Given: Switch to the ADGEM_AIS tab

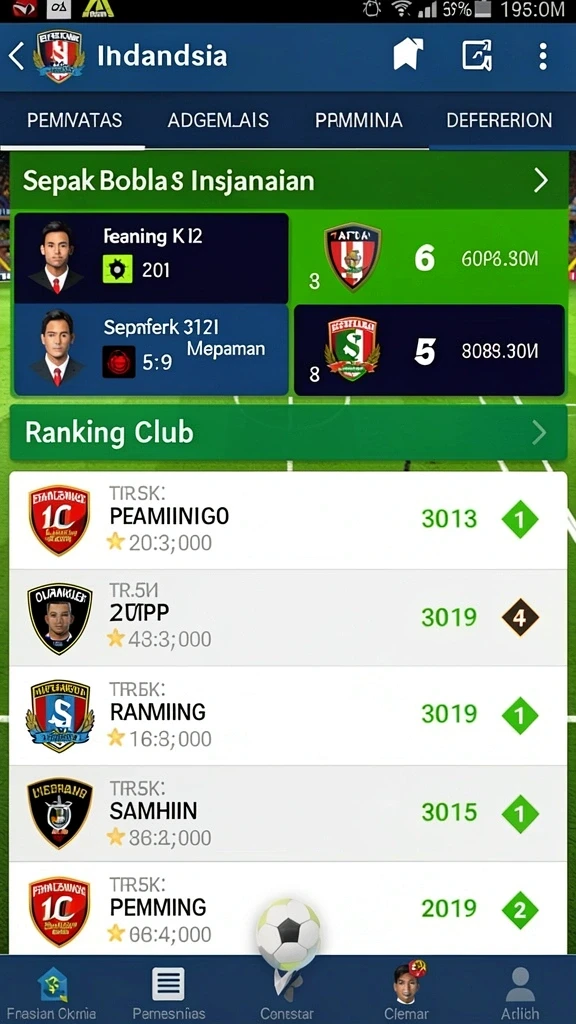Looking at the screenshot, I should 218,120.
